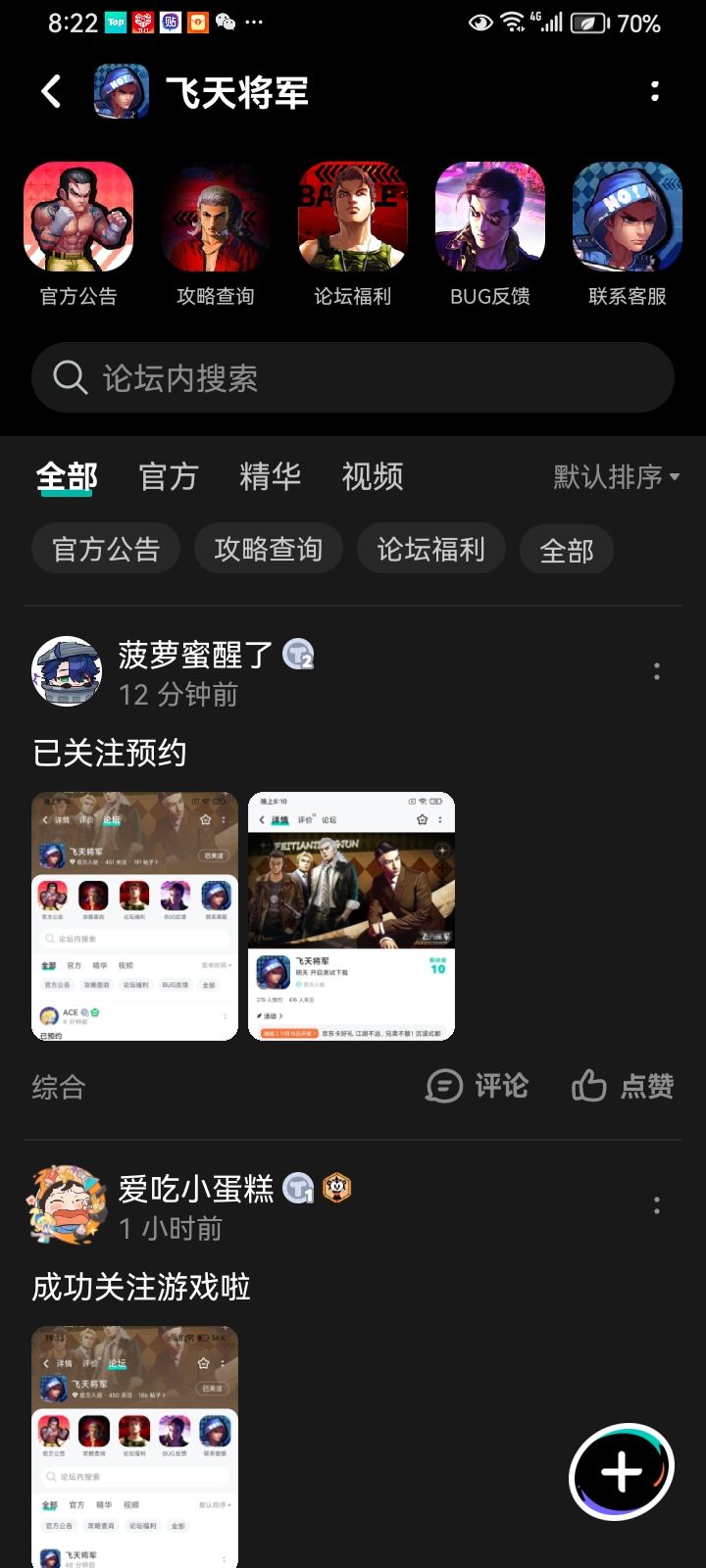Go back using the top-left arrow
The image size is (706, 1568).
point(52,91)
